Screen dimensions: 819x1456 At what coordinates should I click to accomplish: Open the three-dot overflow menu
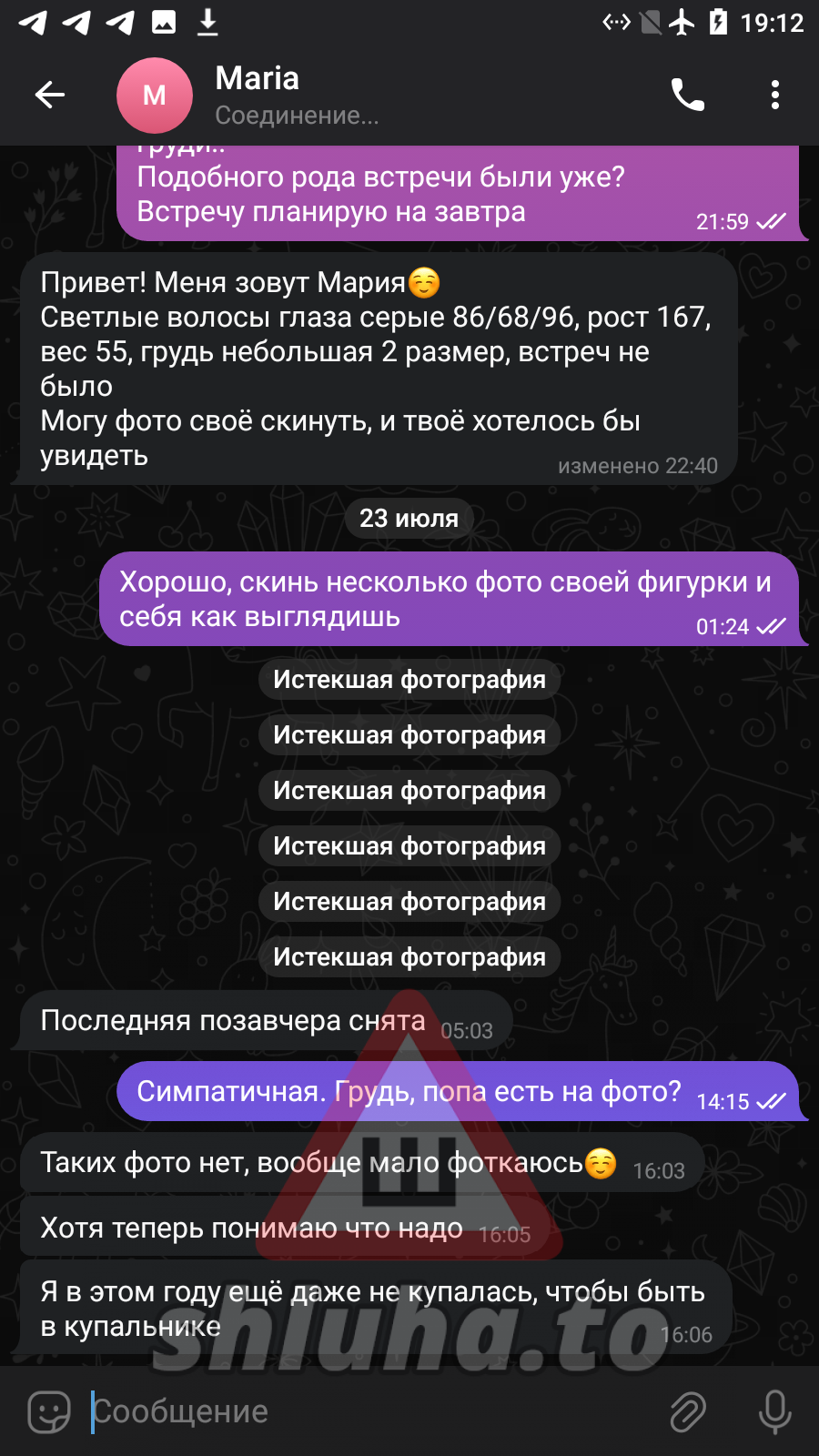click(774, 95)
